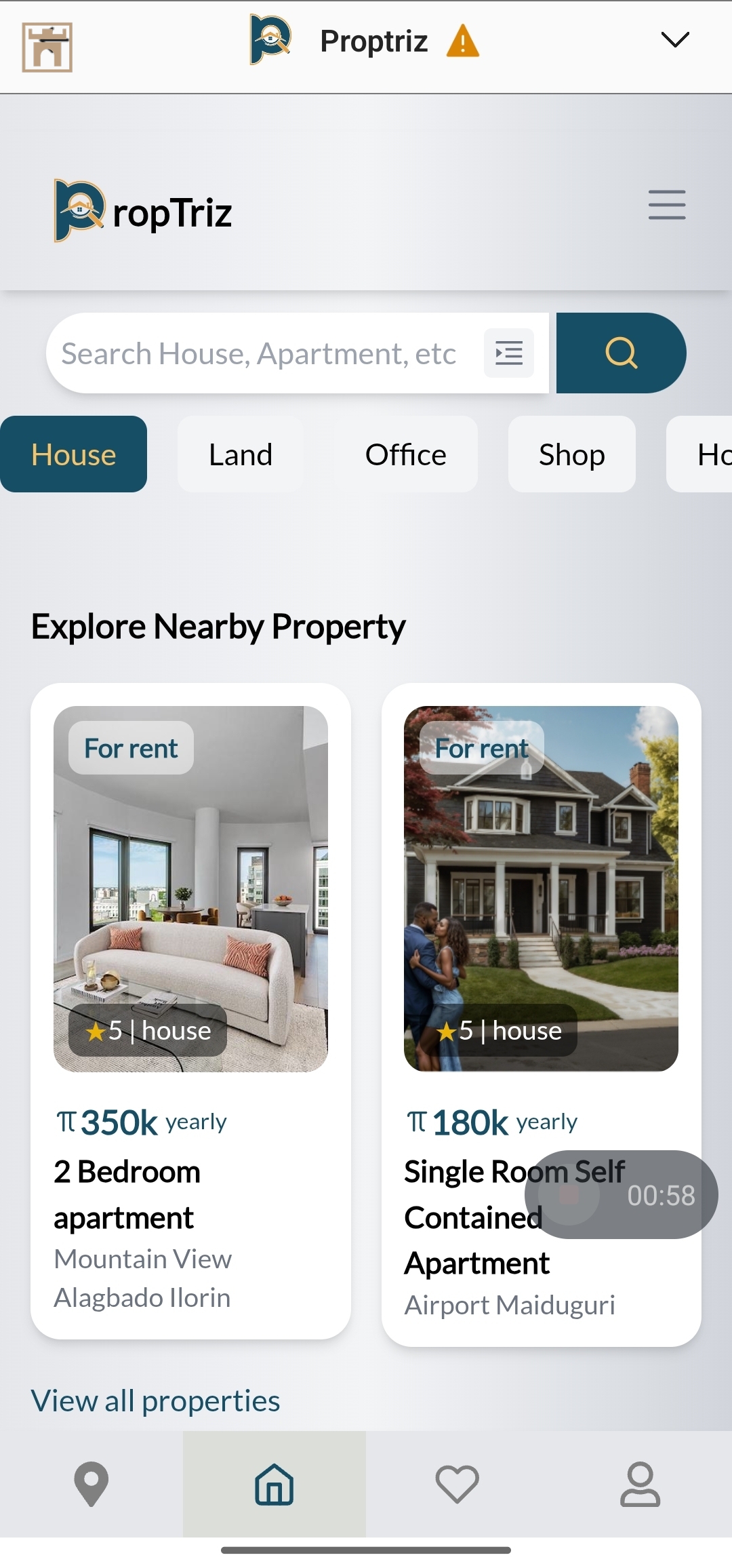The image size is (732, 1568).
Task: Select the House category chip
Action: (73, 454)
